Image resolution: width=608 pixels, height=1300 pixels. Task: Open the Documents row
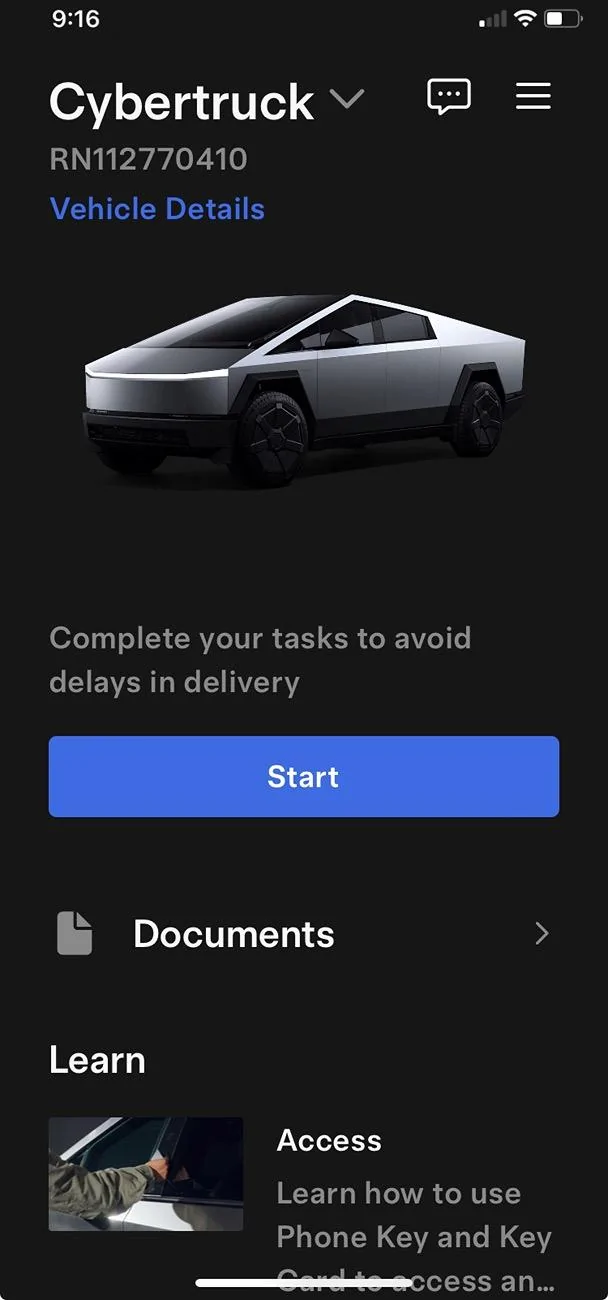pos(304,934)
